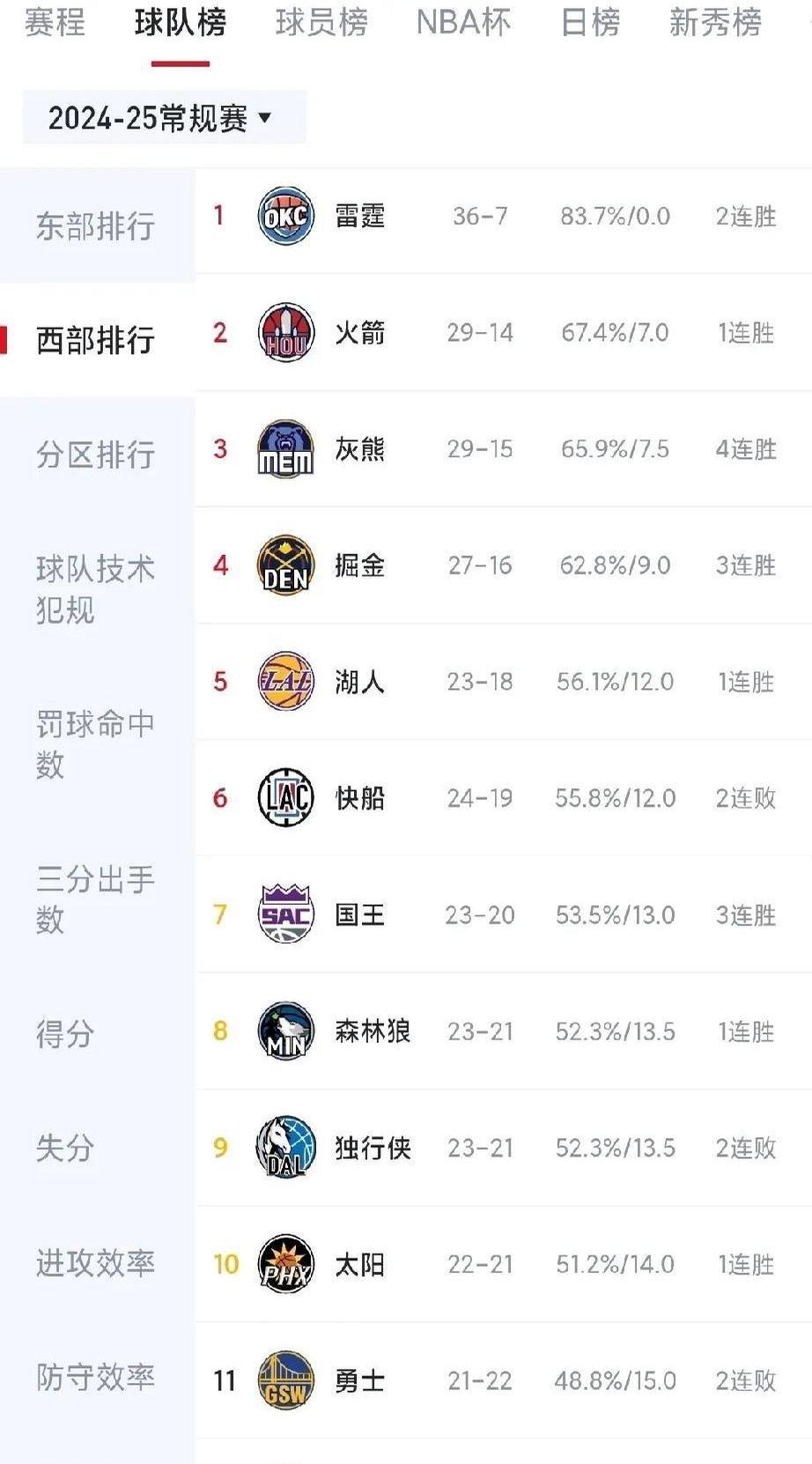Switch to the 球员榜 tab

point(317,24)
